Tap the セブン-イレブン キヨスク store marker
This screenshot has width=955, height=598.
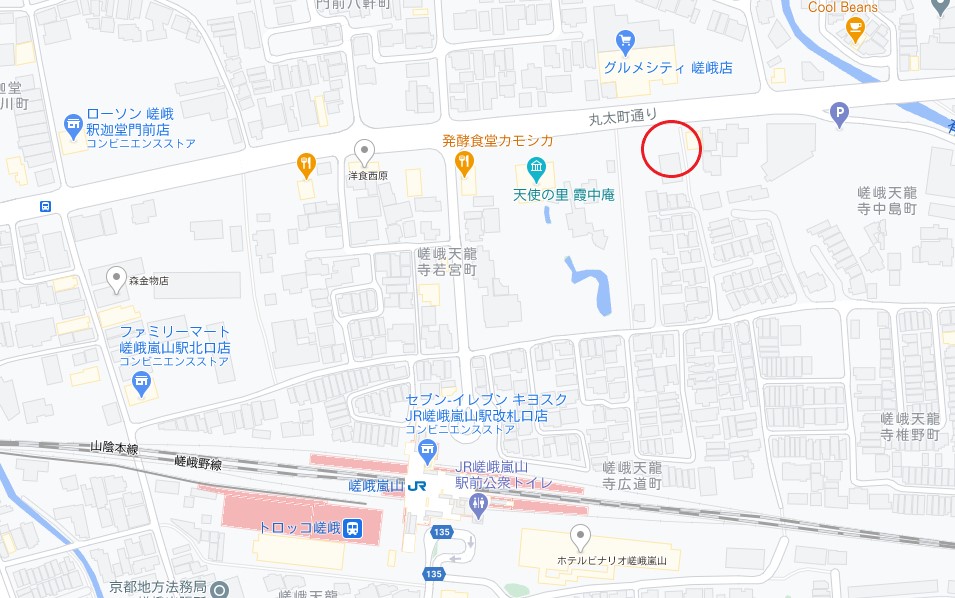[428, 450]
